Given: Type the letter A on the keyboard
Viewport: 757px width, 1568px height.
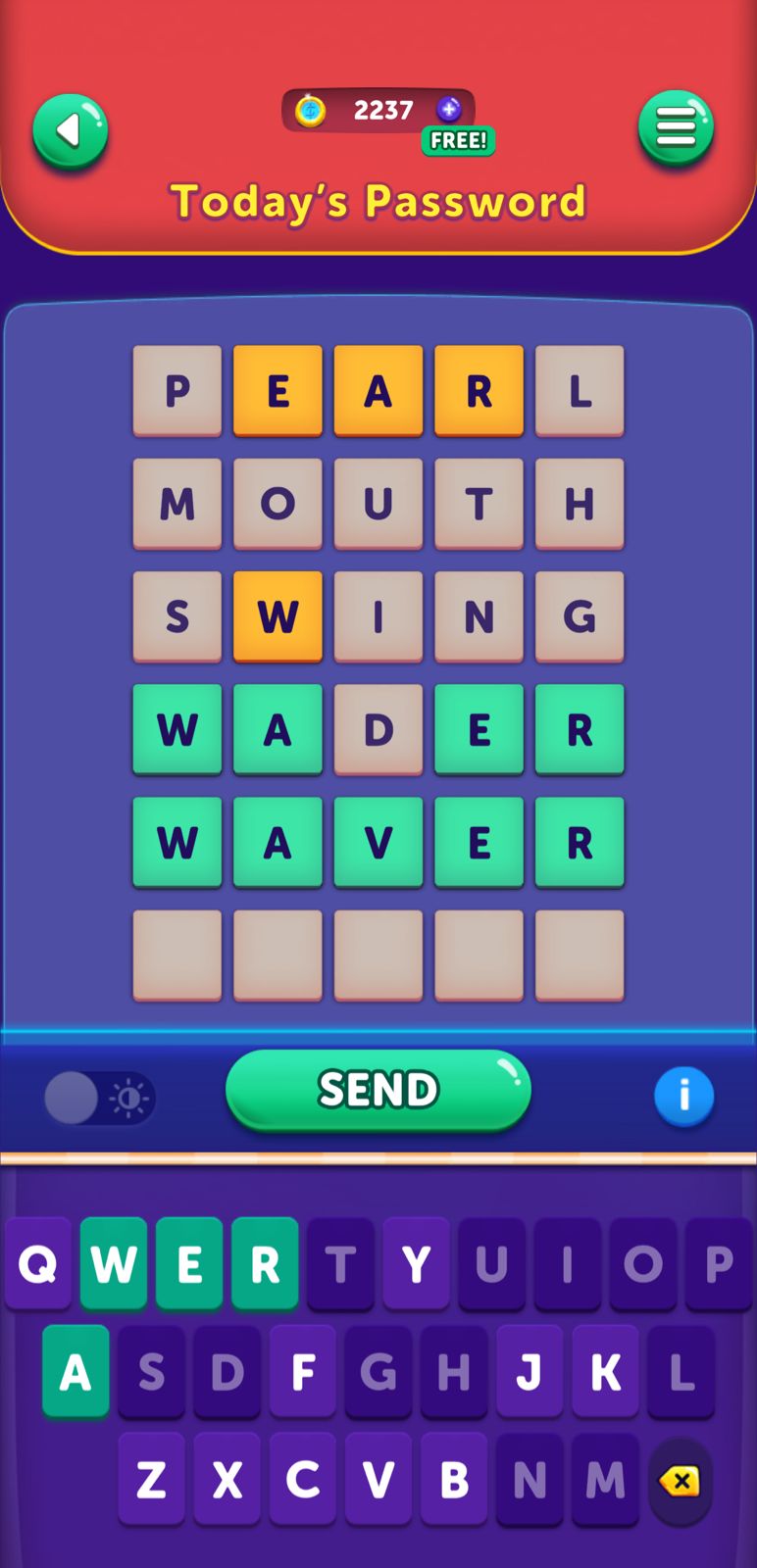Looking at the screenshot, I should [x=76, y=1372].
